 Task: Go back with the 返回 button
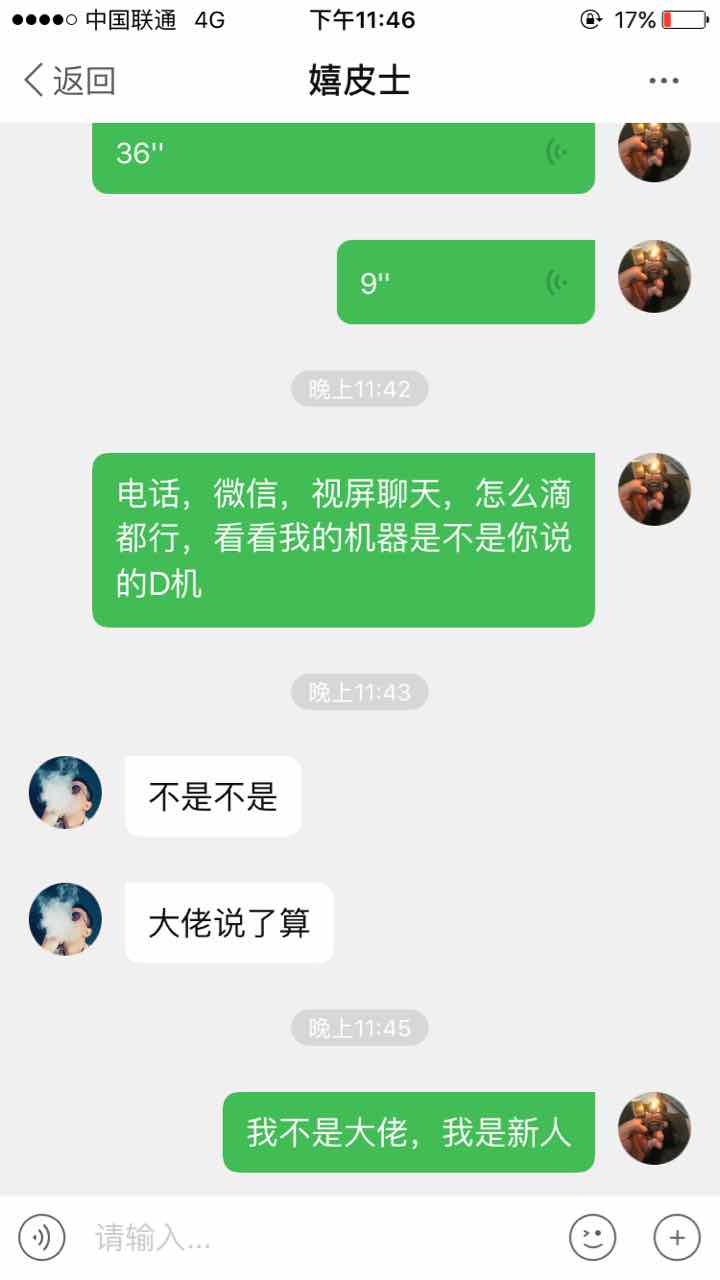[x=70, y=81]
